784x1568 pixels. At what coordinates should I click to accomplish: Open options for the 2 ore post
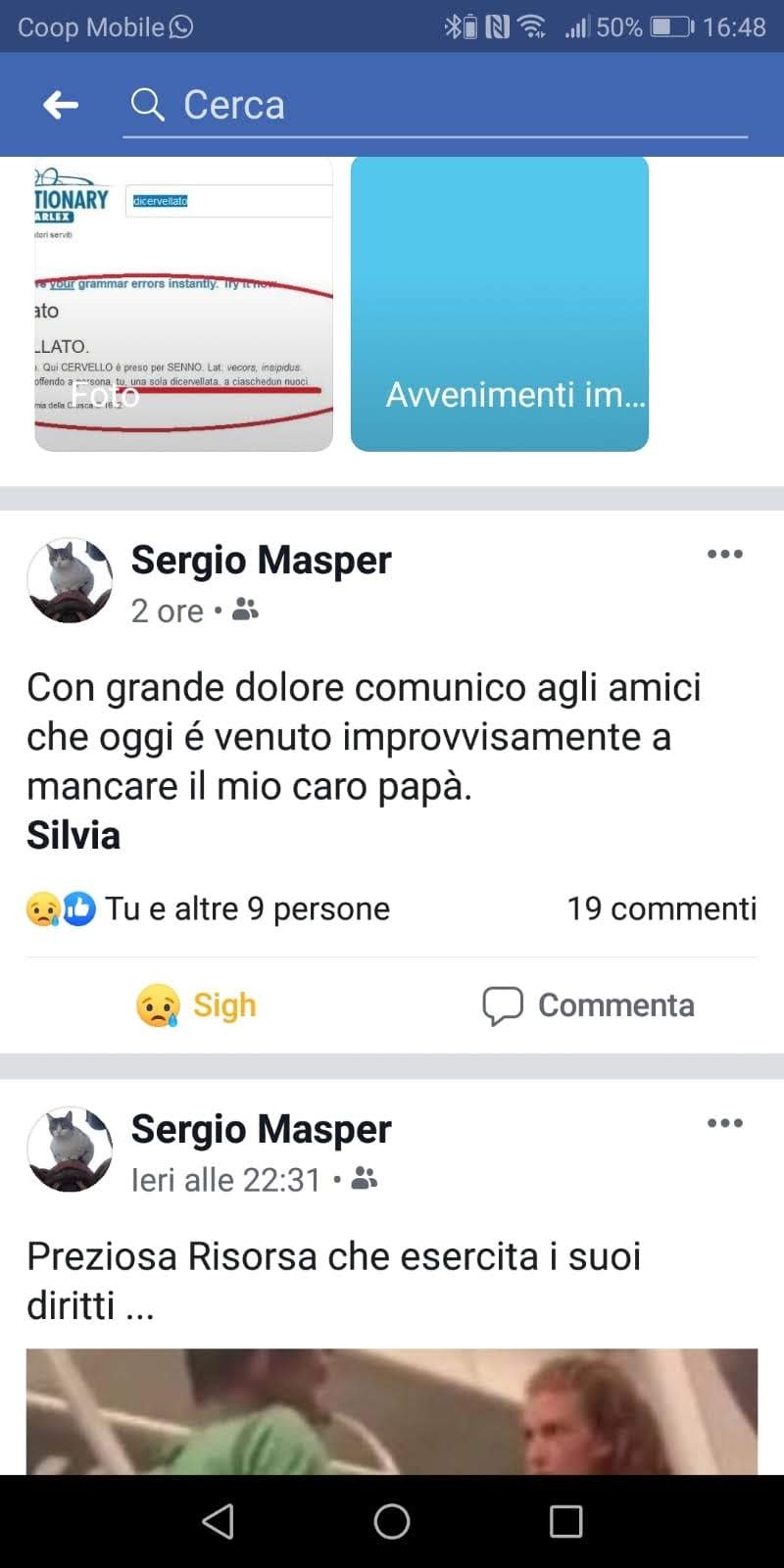click(x=724, y=555)
